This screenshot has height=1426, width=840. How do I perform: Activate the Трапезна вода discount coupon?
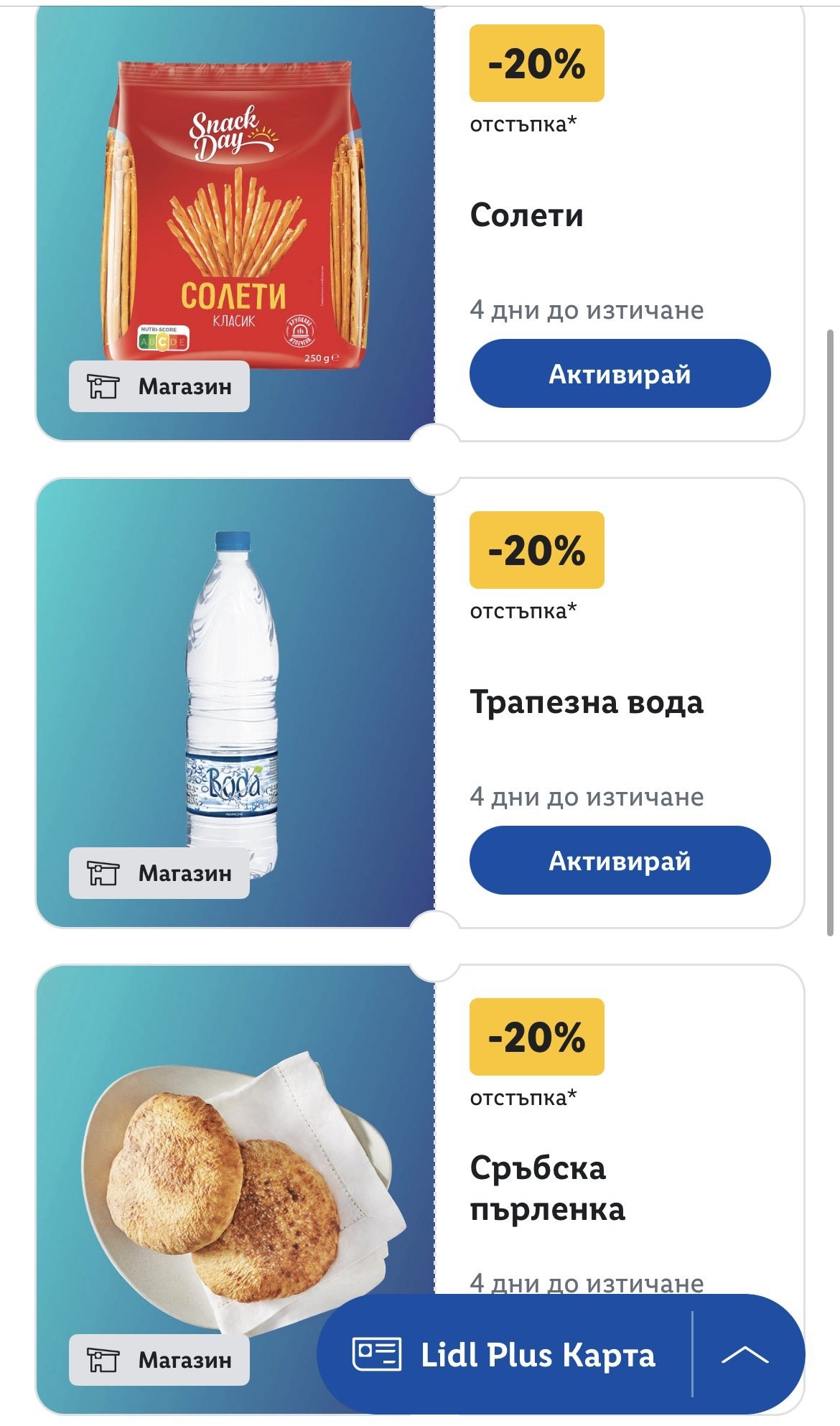619,860
